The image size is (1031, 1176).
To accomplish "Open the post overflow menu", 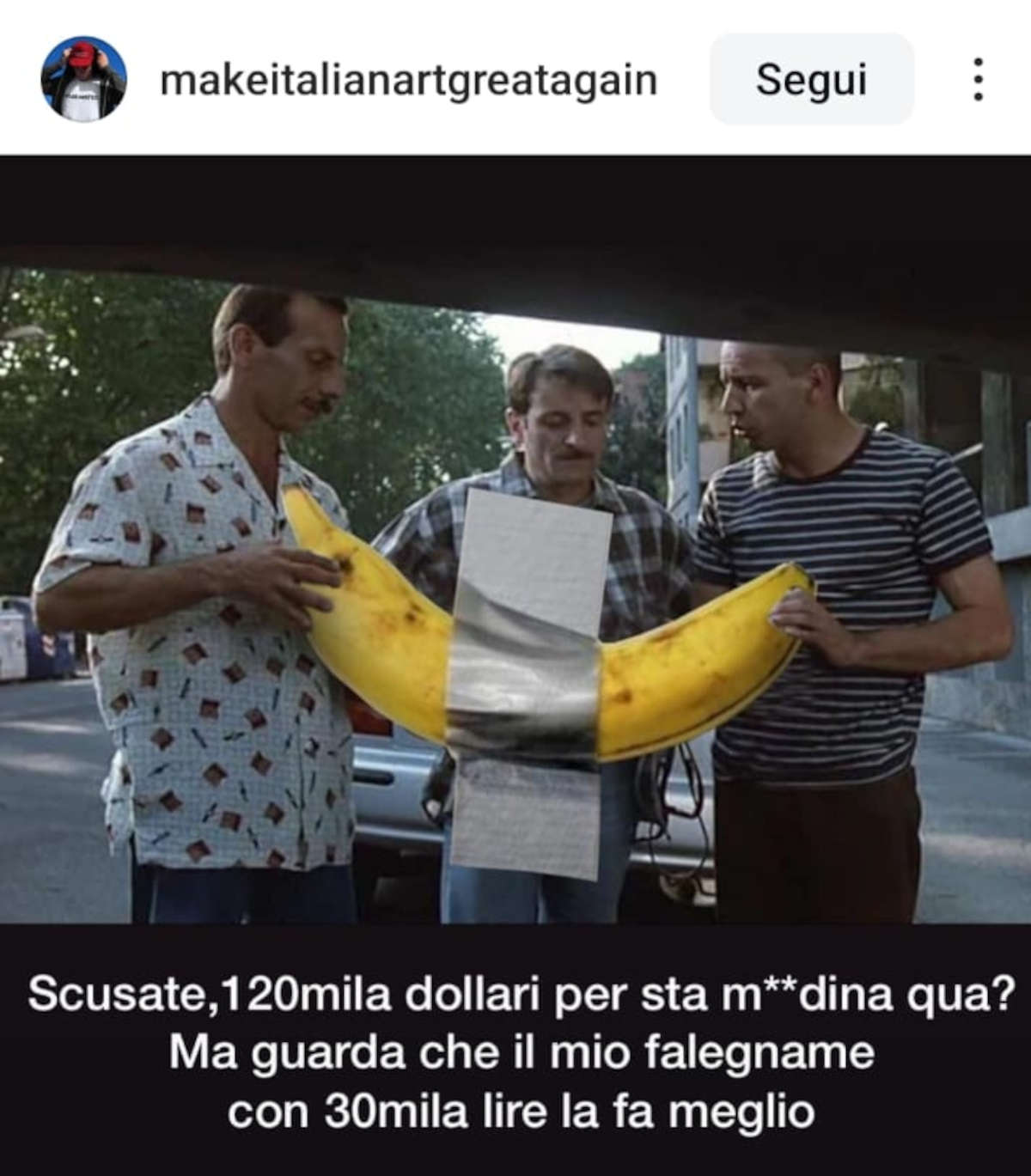I will click(x=977, y=80).
